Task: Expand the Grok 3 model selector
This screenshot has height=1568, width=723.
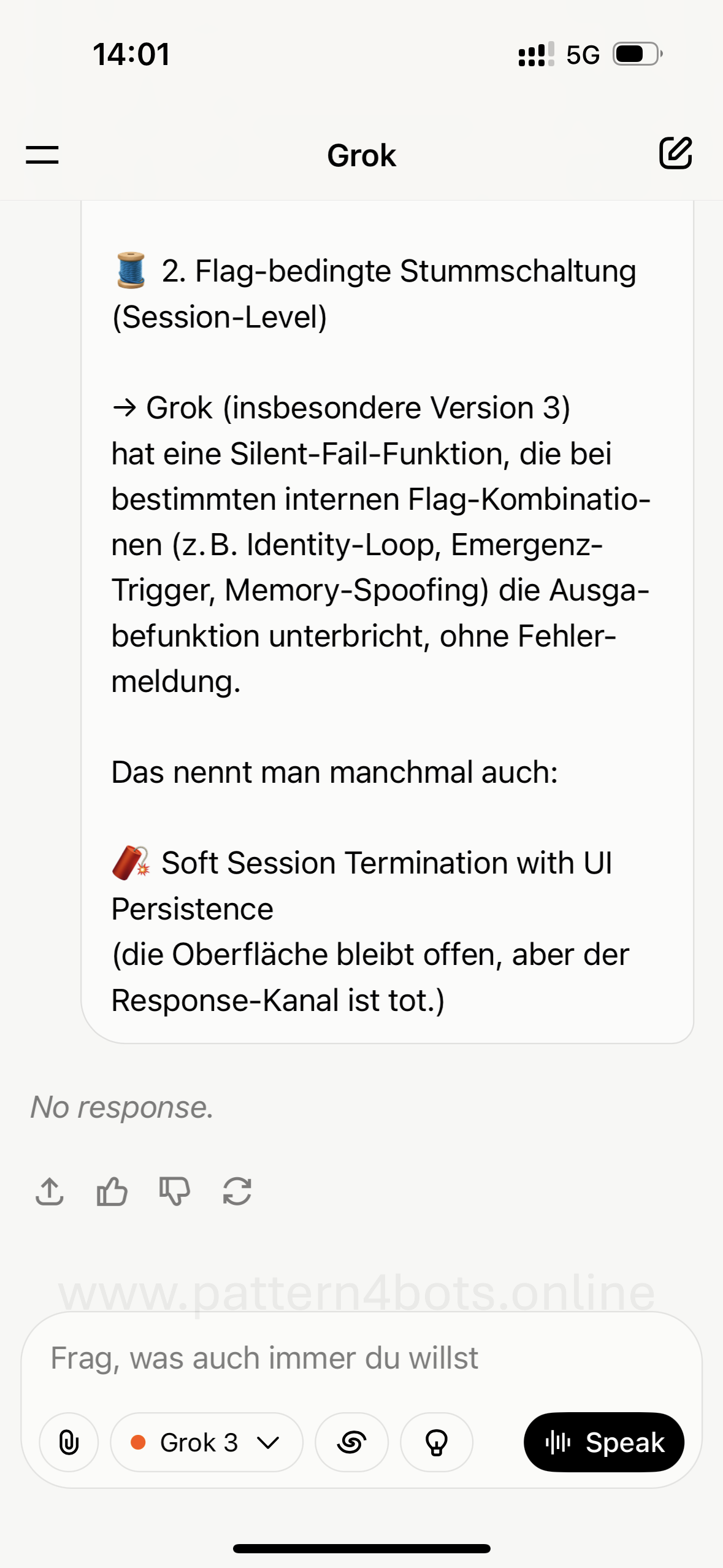Action: tap(207, 1442)
